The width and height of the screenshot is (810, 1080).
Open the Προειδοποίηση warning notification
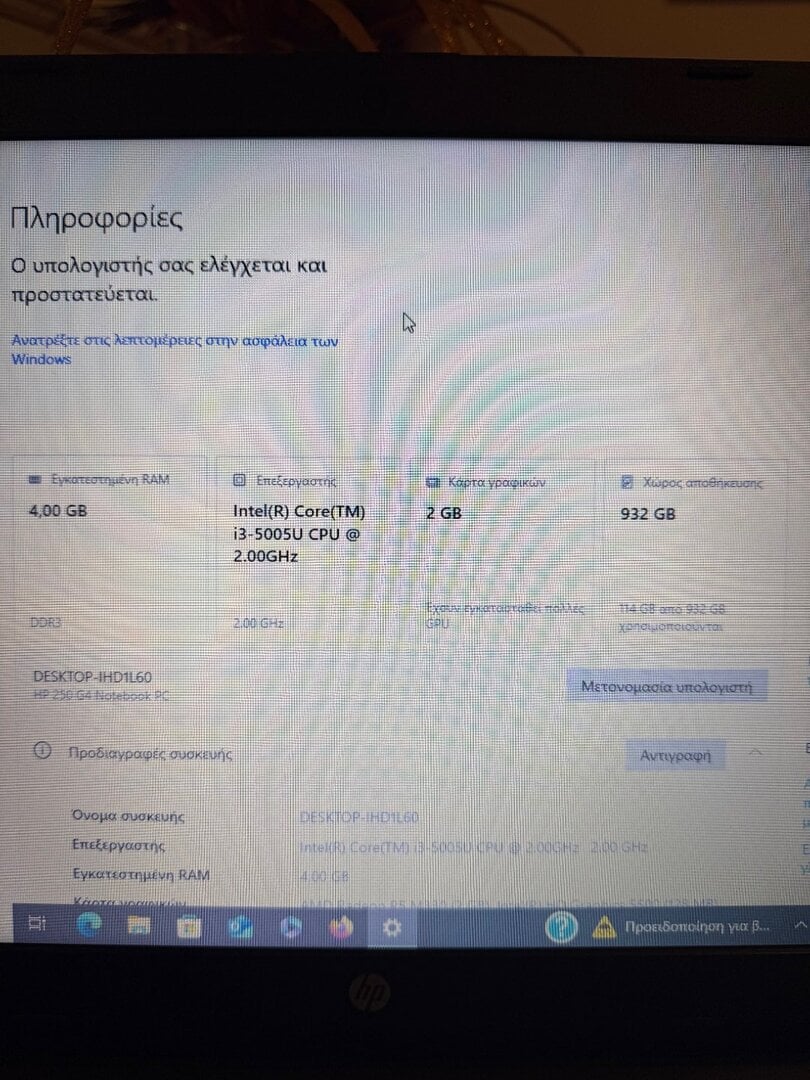pyautogui.click(x=683, y=927)
